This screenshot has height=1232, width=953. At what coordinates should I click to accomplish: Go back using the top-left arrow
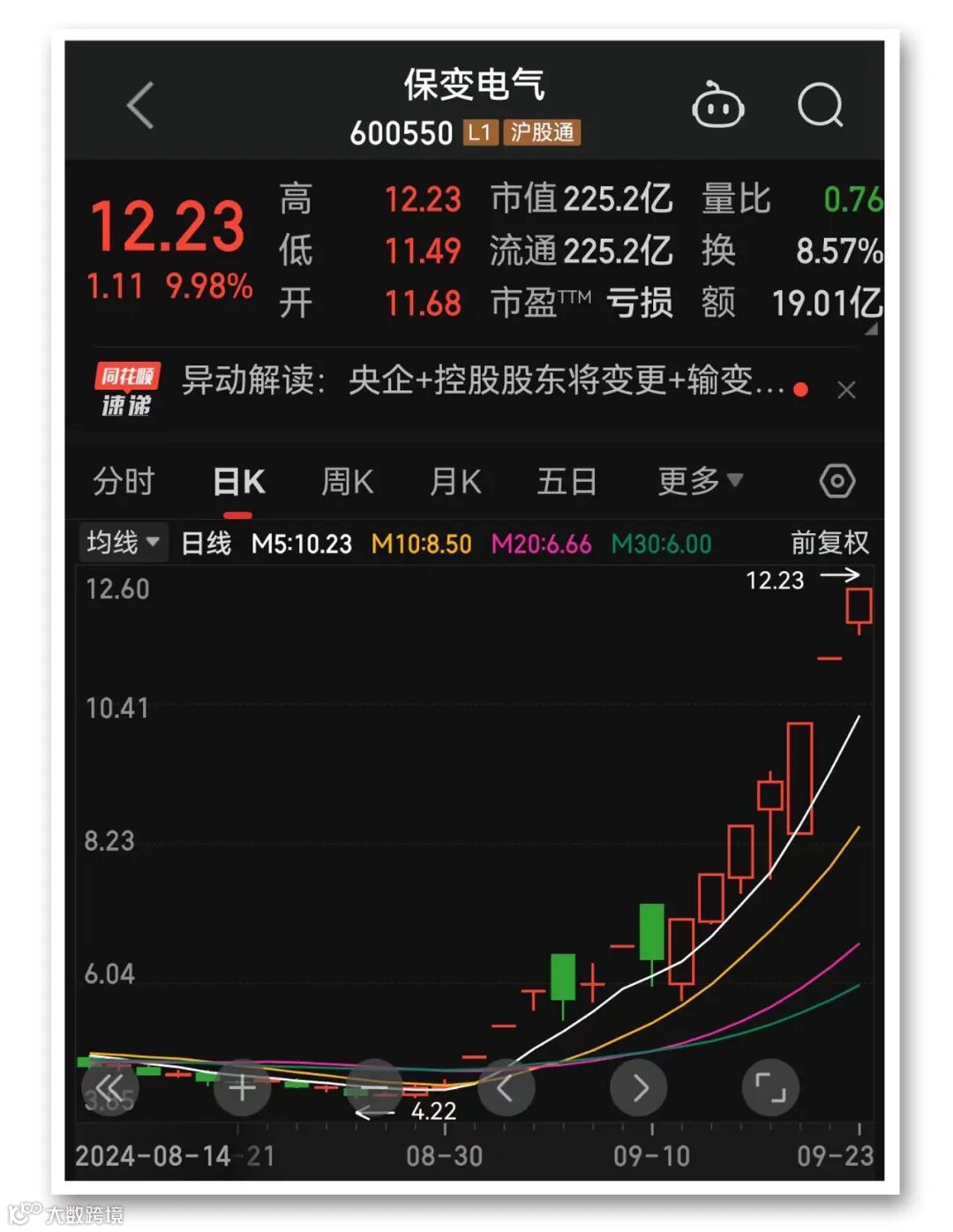[140, 106]
